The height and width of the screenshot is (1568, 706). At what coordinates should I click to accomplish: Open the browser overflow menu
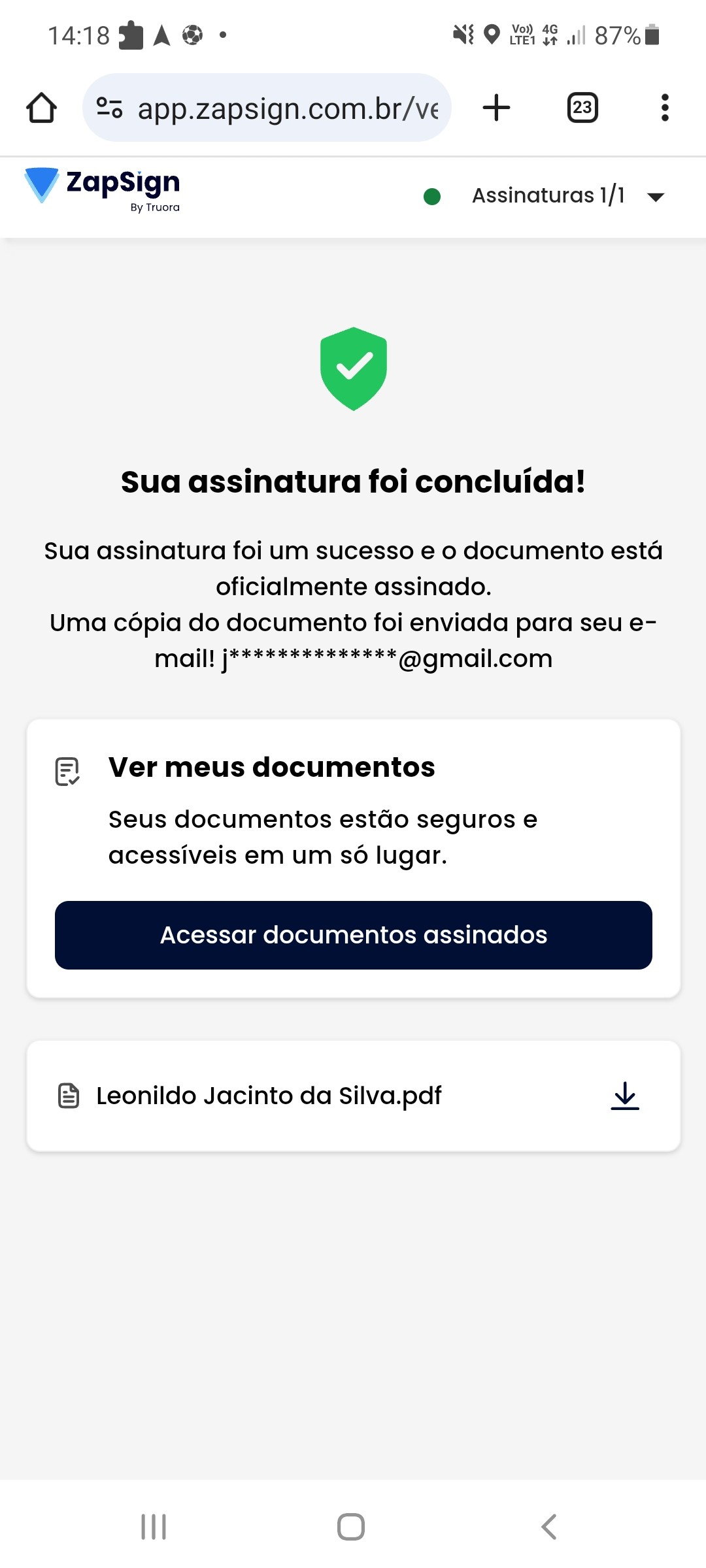tap(664, 108)
